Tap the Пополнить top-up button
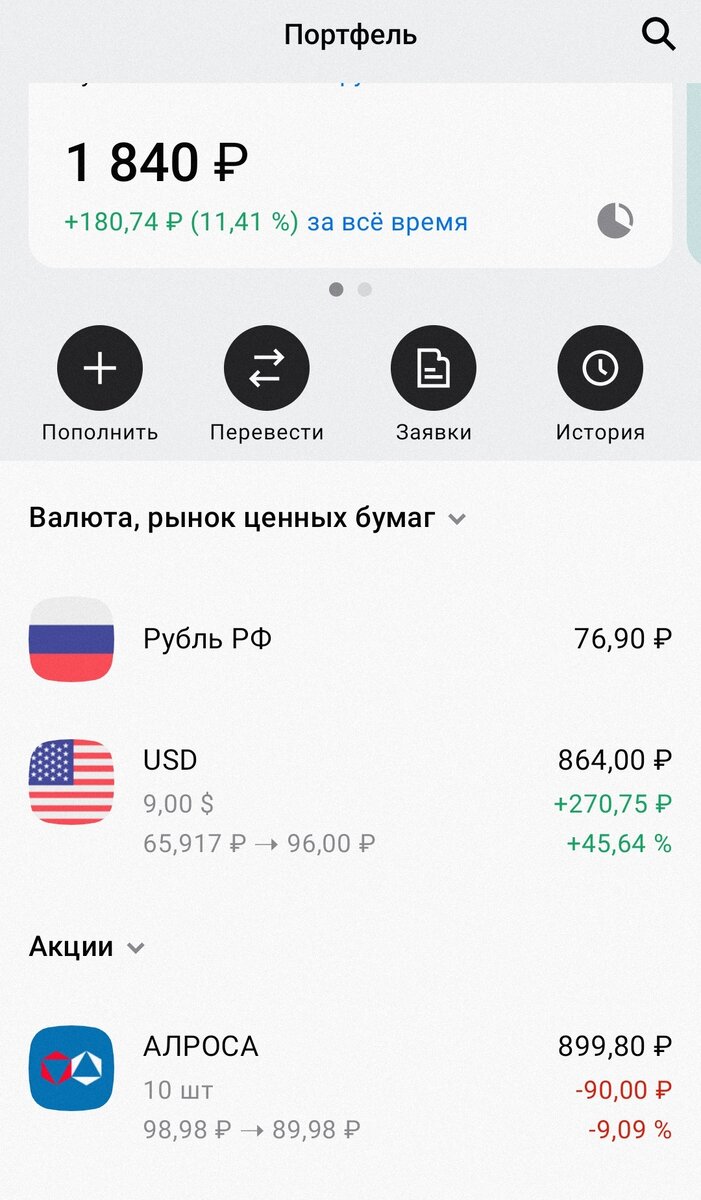 pos(100,369)
